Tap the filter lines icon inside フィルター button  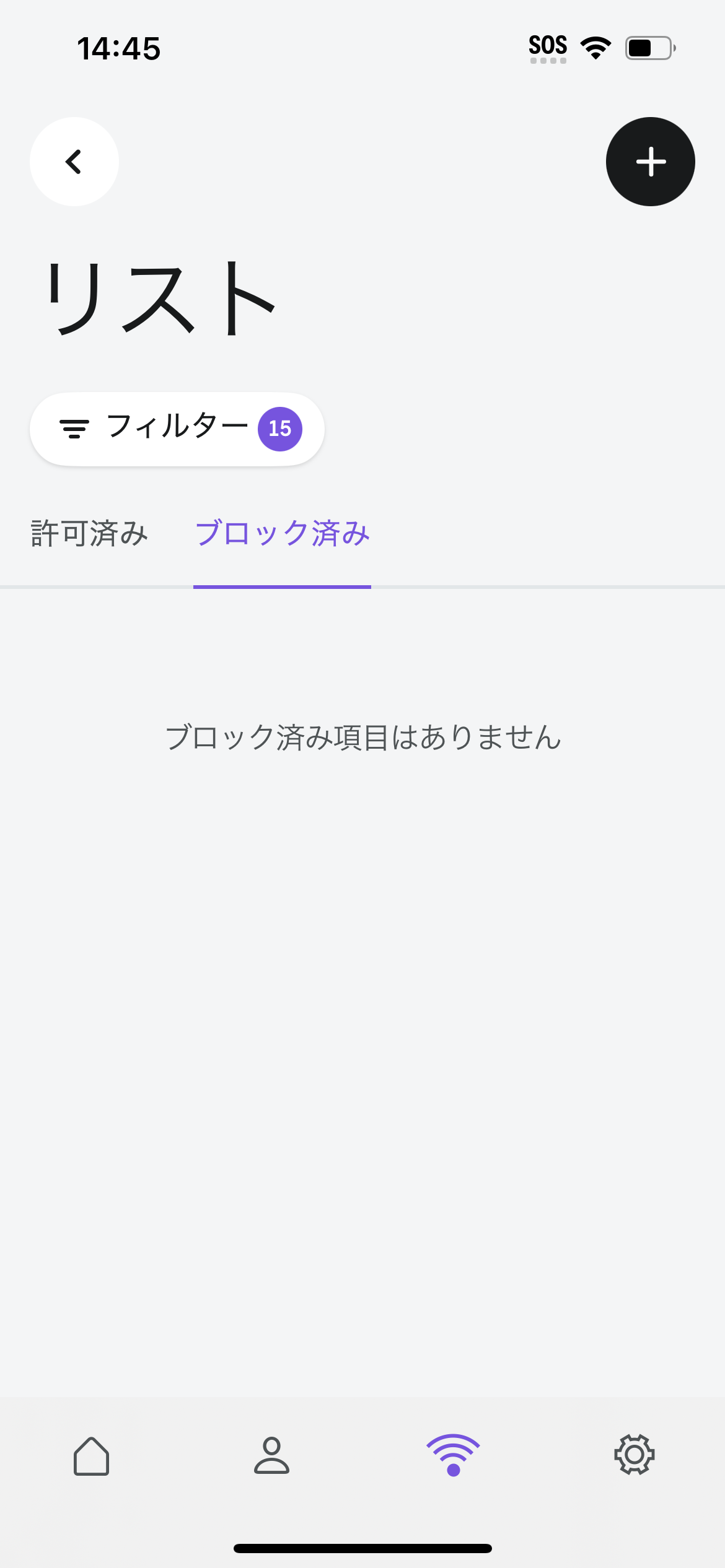click(73, 429)
